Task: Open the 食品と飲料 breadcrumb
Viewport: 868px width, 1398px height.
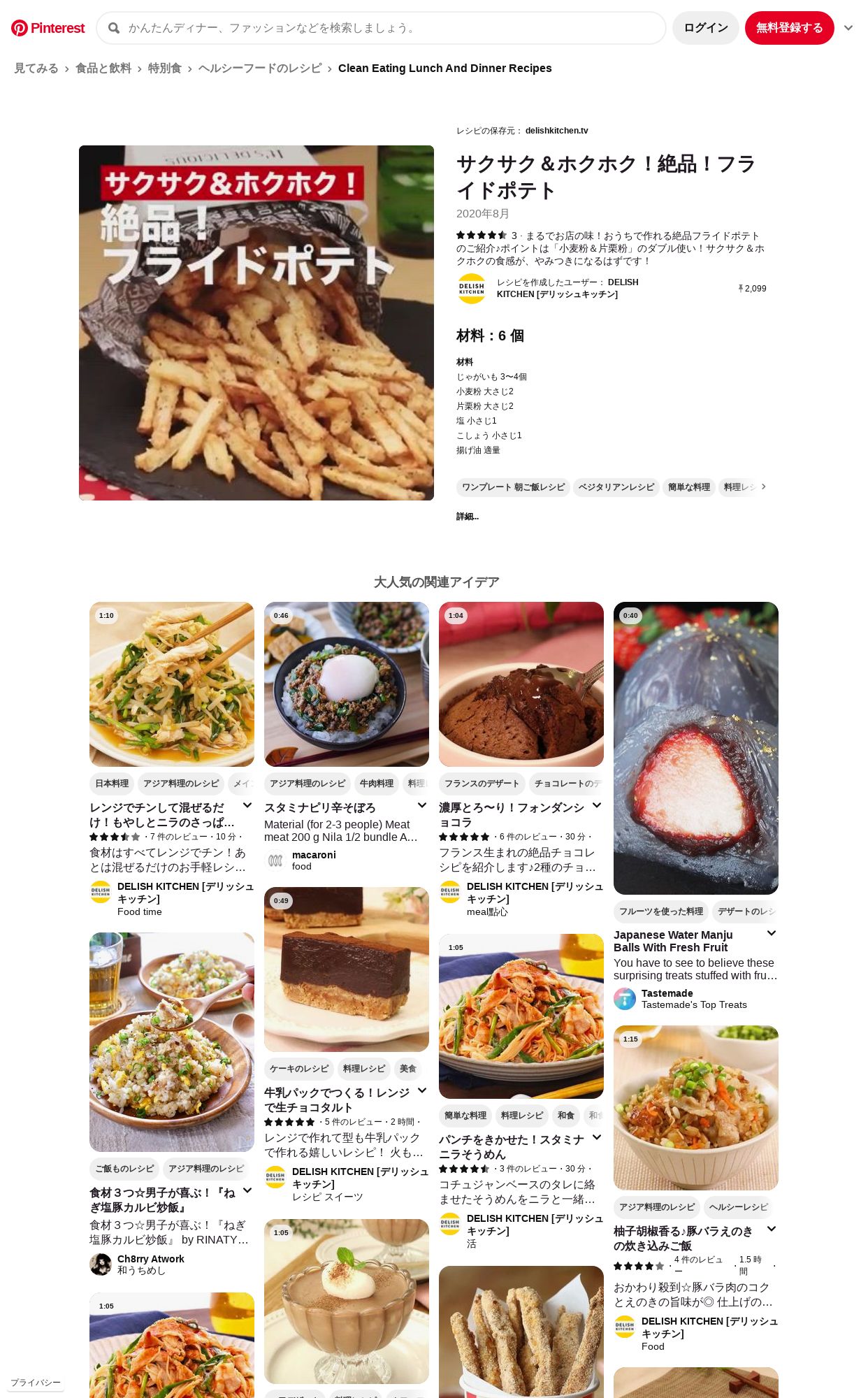Action: pyautogui.click(x=103, y=69)
